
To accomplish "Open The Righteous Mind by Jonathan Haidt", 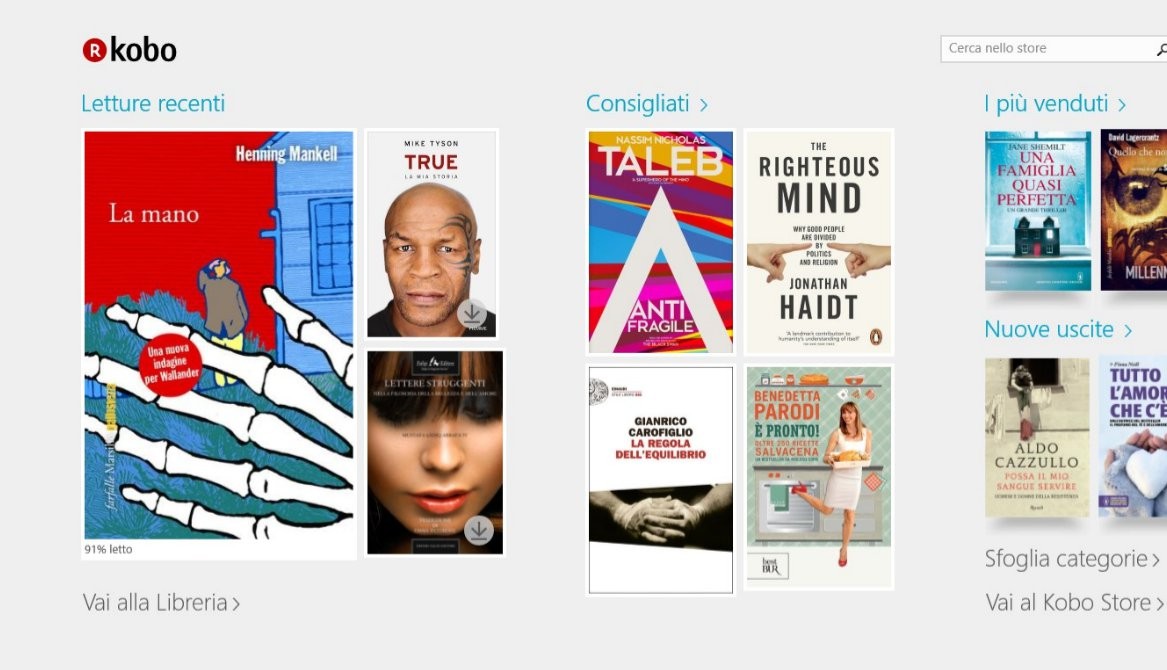I will [x=818, y=241].
